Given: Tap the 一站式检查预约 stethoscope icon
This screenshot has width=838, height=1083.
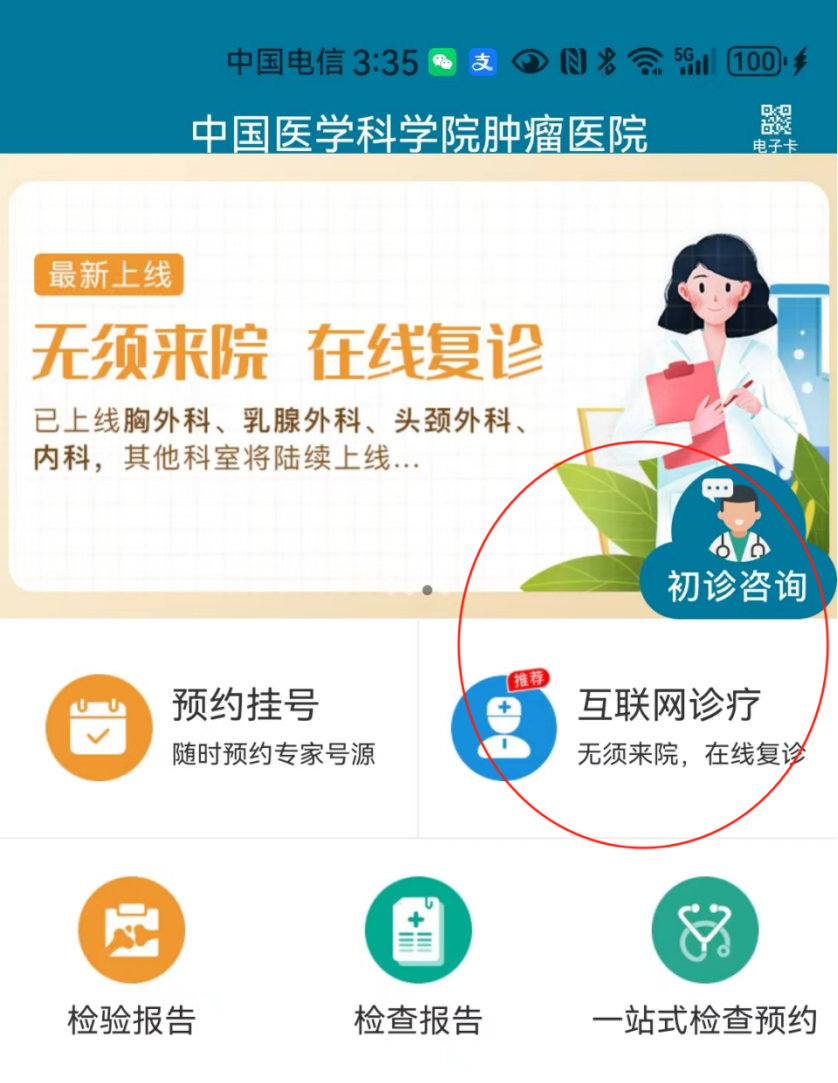Looking at the screenshot, I should tap(705, 929).
